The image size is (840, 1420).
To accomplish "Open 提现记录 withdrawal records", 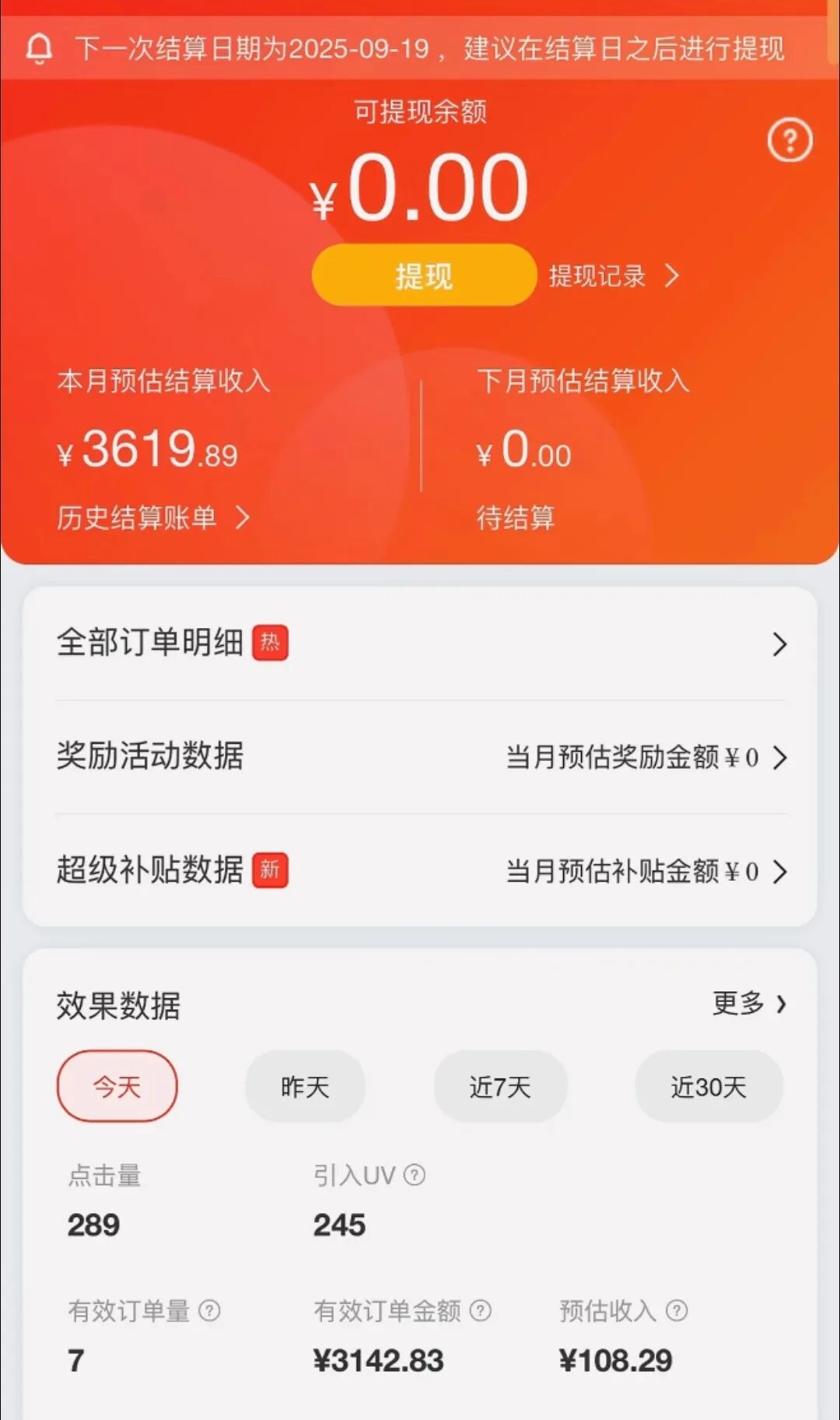I will click(613, 275).
